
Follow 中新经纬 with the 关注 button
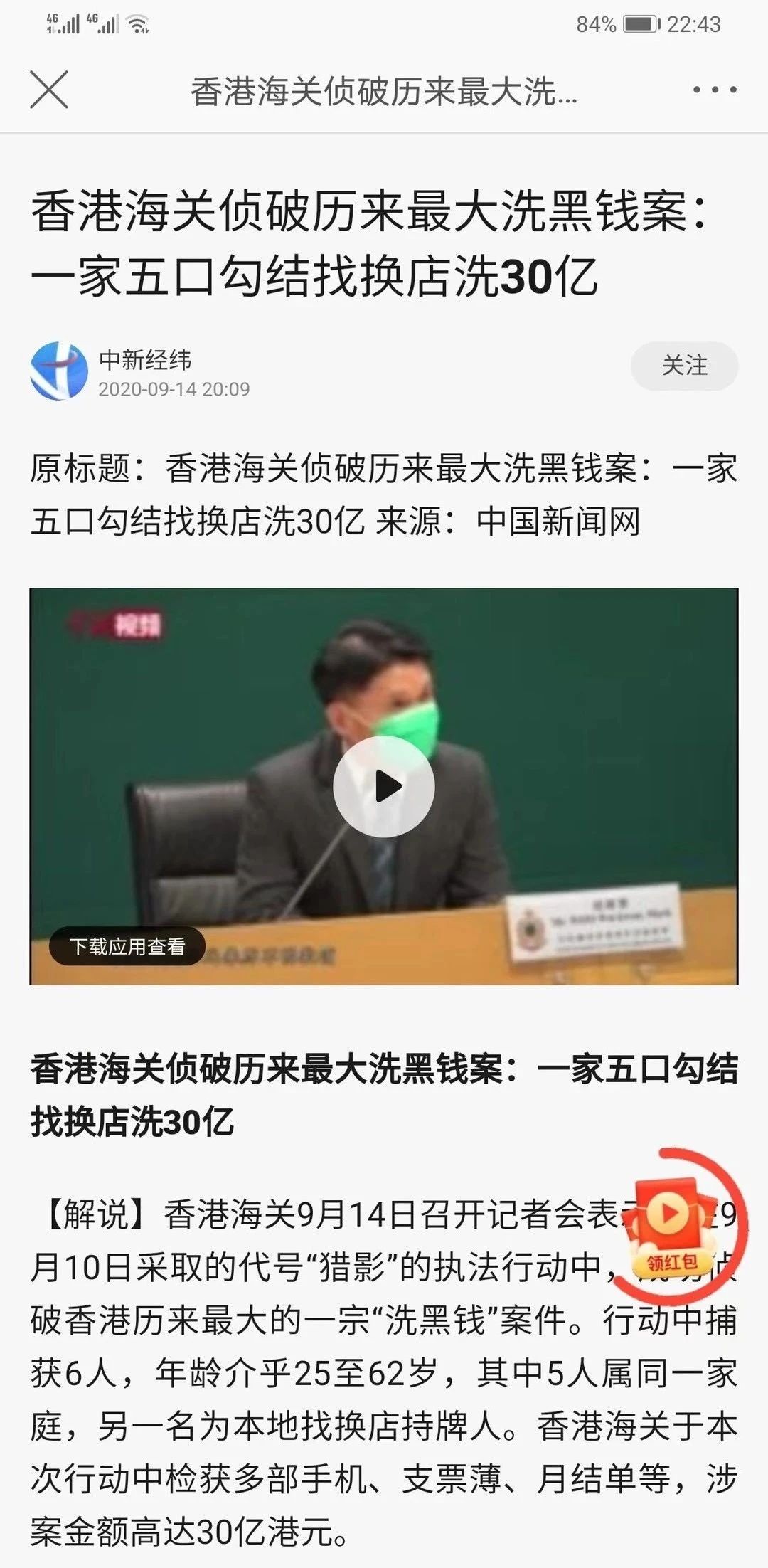point(684,366)
